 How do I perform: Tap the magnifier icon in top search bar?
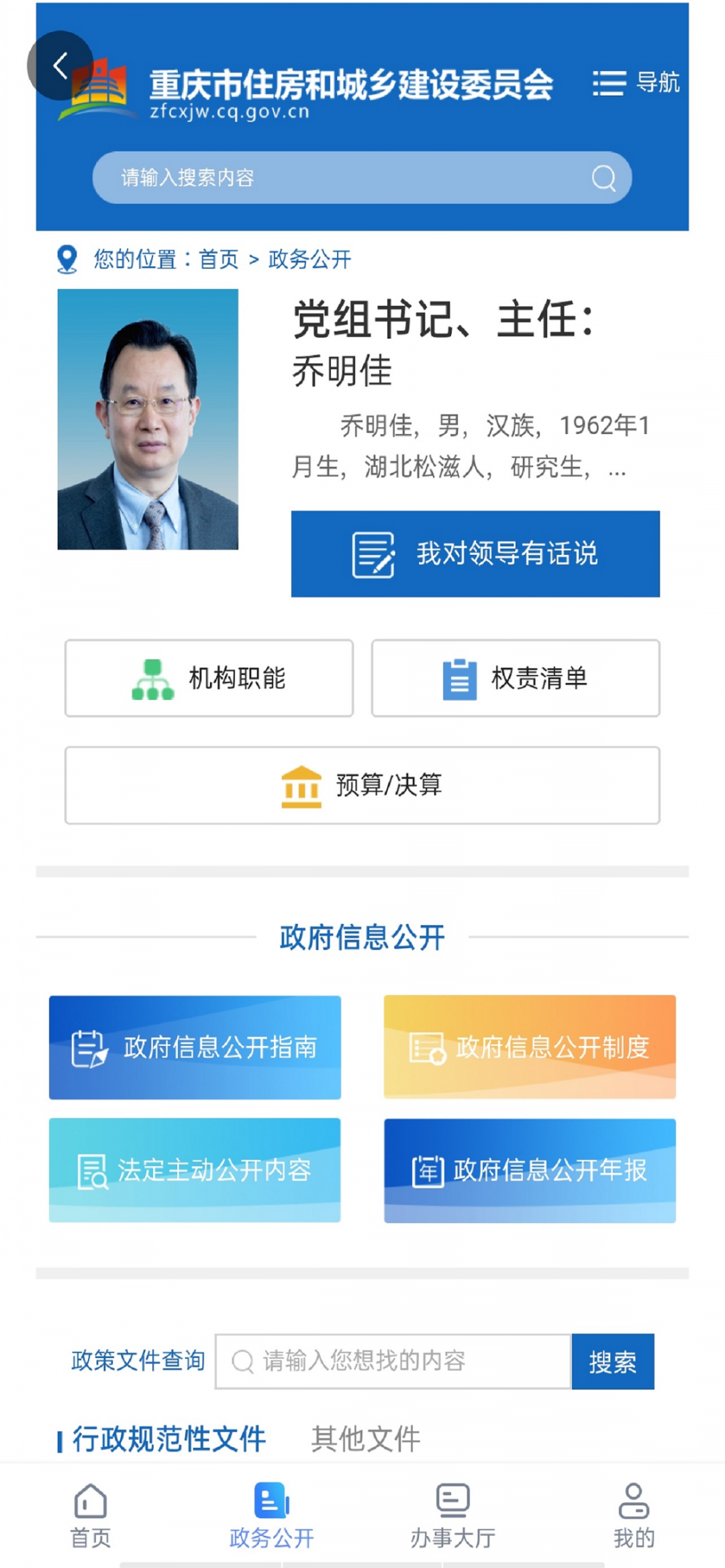[603, 178]
